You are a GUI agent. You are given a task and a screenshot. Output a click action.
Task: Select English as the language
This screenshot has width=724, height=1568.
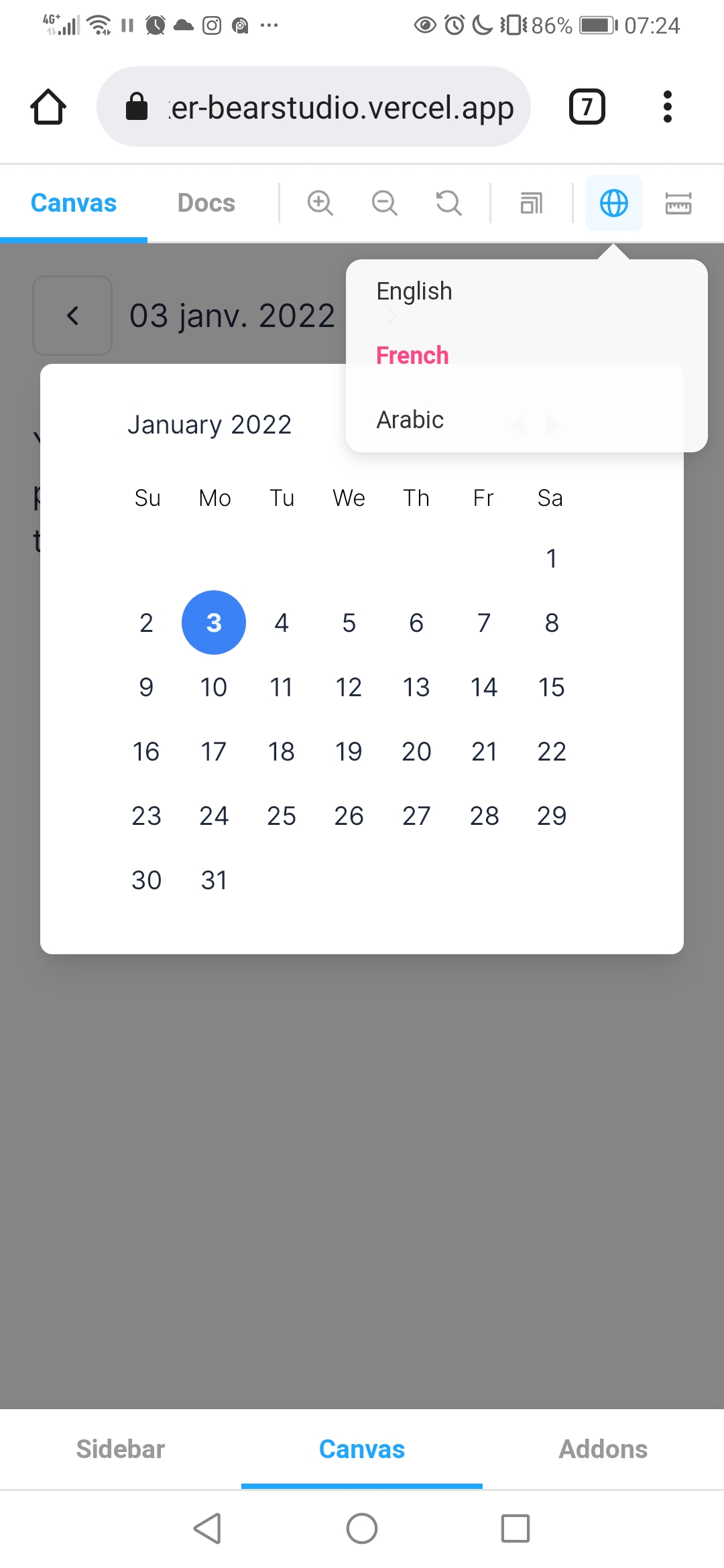point(414,291)
